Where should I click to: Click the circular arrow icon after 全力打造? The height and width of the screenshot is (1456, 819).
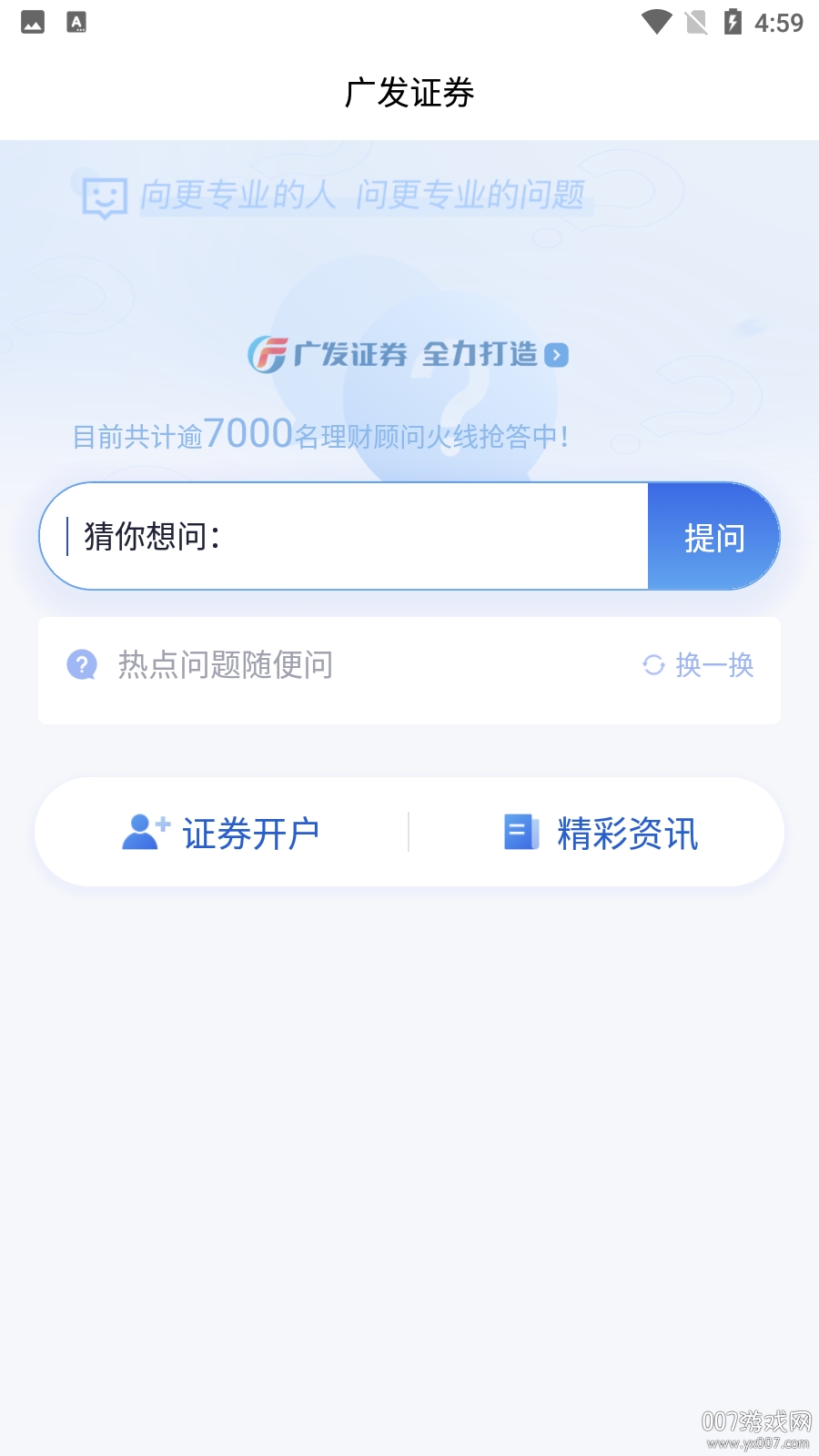pyautogui.click(x=555, y=357)
